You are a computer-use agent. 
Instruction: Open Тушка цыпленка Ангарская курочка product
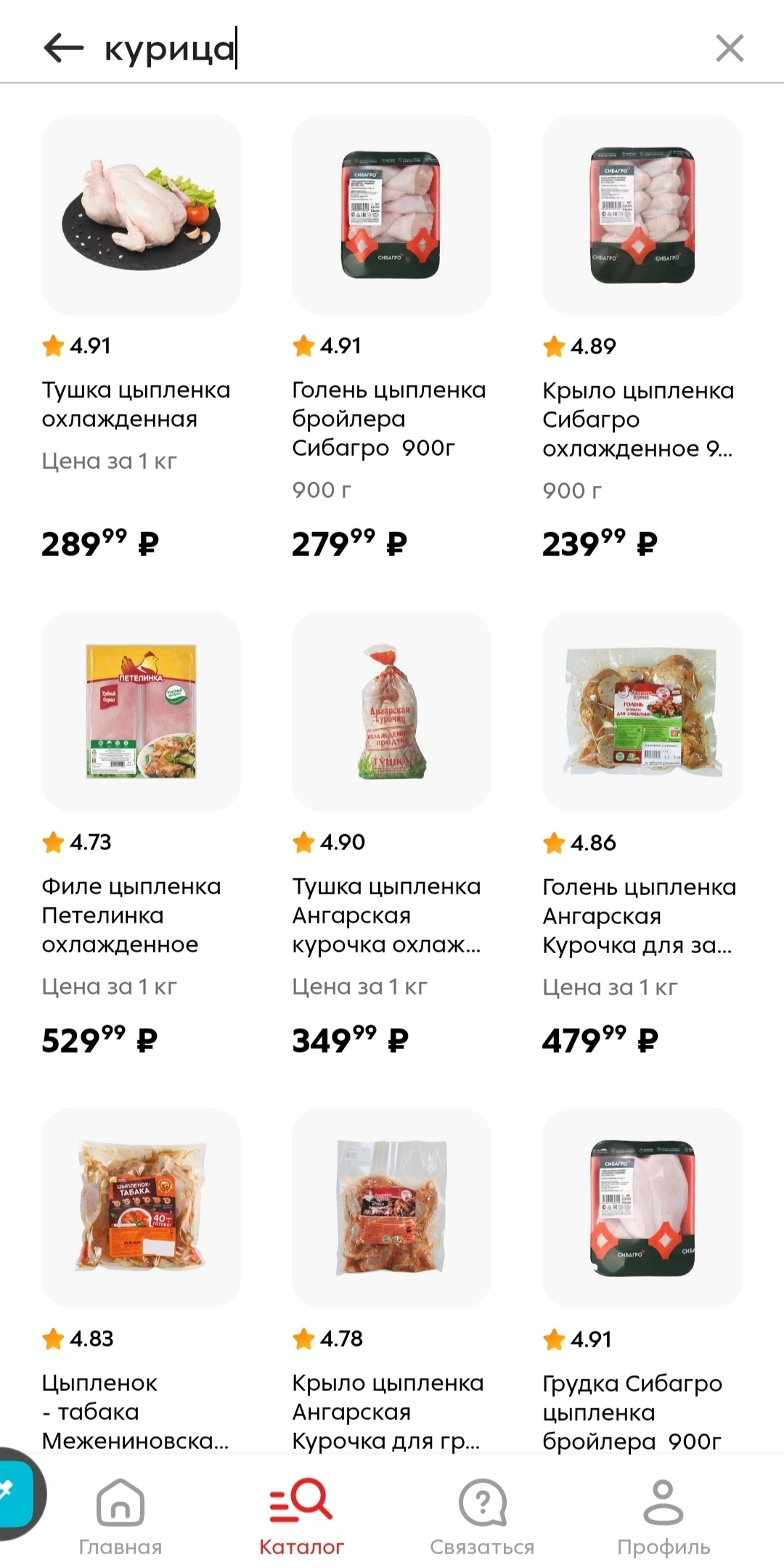391,711
